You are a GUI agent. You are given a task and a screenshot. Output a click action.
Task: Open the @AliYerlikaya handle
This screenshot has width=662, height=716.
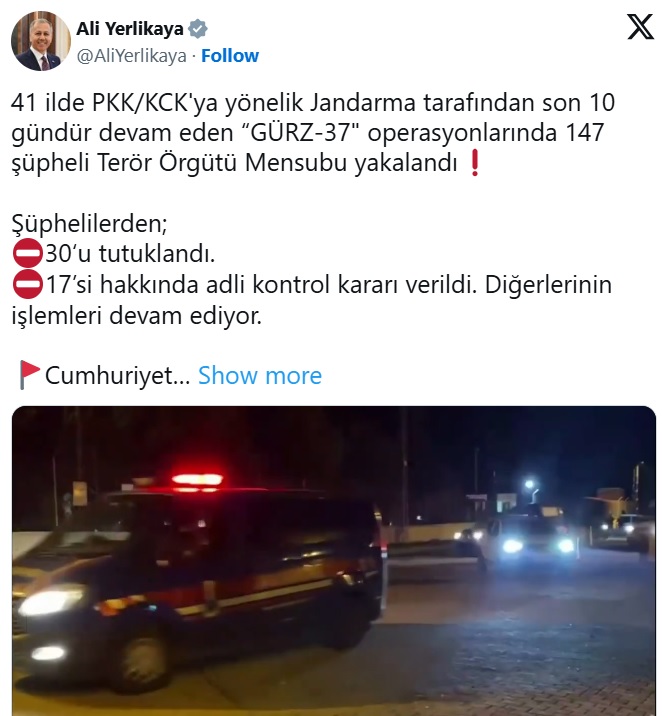(131, 56)
